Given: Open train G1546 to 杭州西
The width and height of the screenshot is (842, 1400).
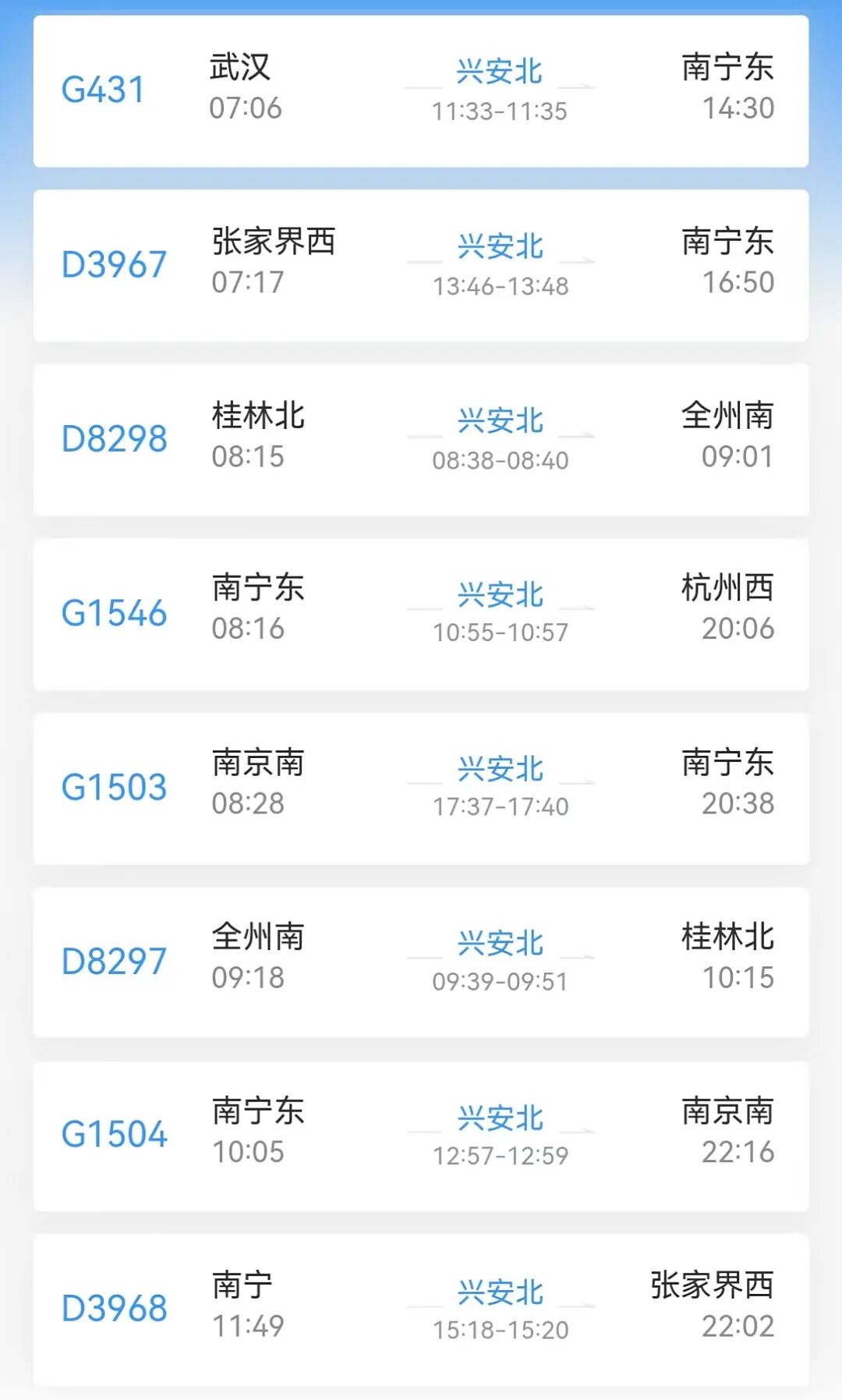Looking at the screenshot, I should coord(421,613).
